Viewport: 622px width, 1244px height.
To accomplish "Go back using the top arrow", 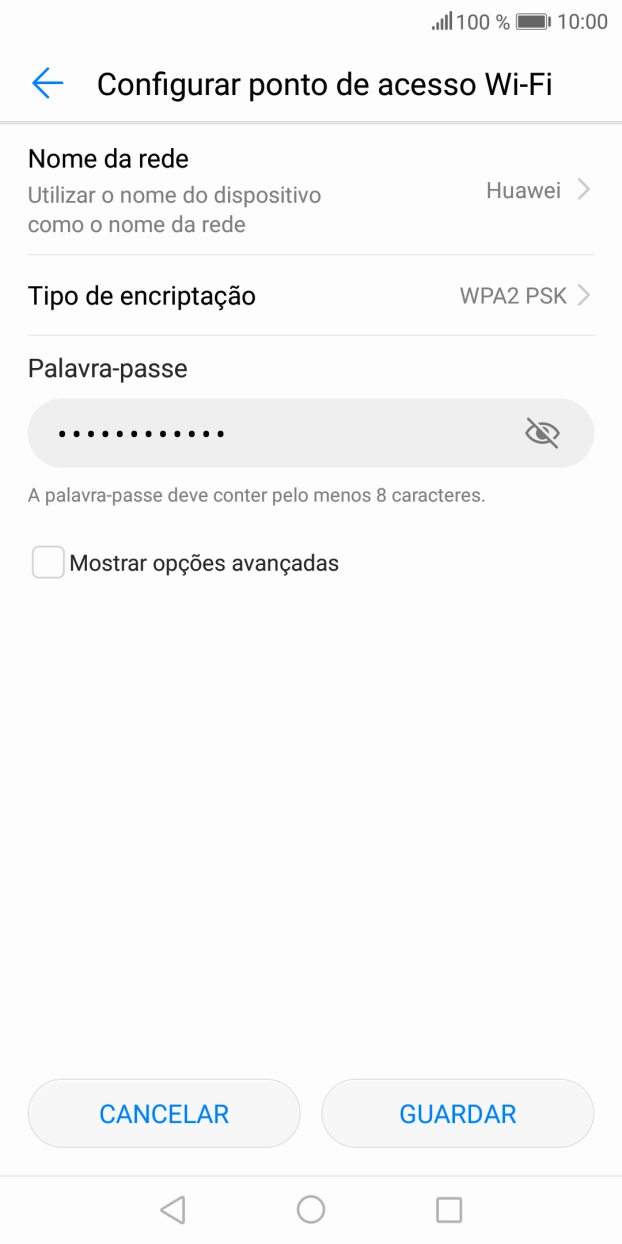I will (x=47, y=84).
